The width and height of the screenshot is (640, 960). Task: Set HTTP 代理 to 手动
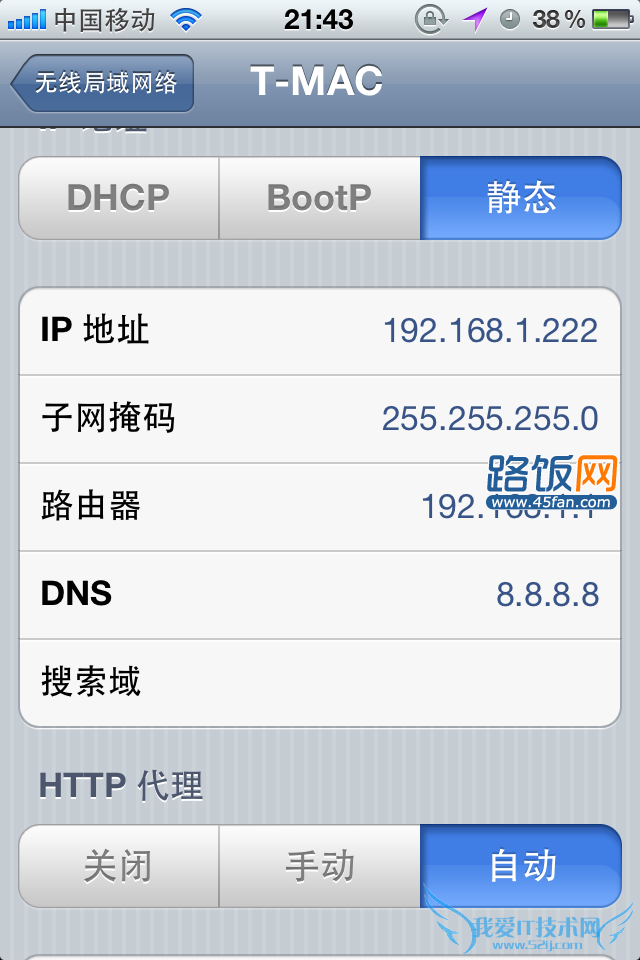[319, 866]
